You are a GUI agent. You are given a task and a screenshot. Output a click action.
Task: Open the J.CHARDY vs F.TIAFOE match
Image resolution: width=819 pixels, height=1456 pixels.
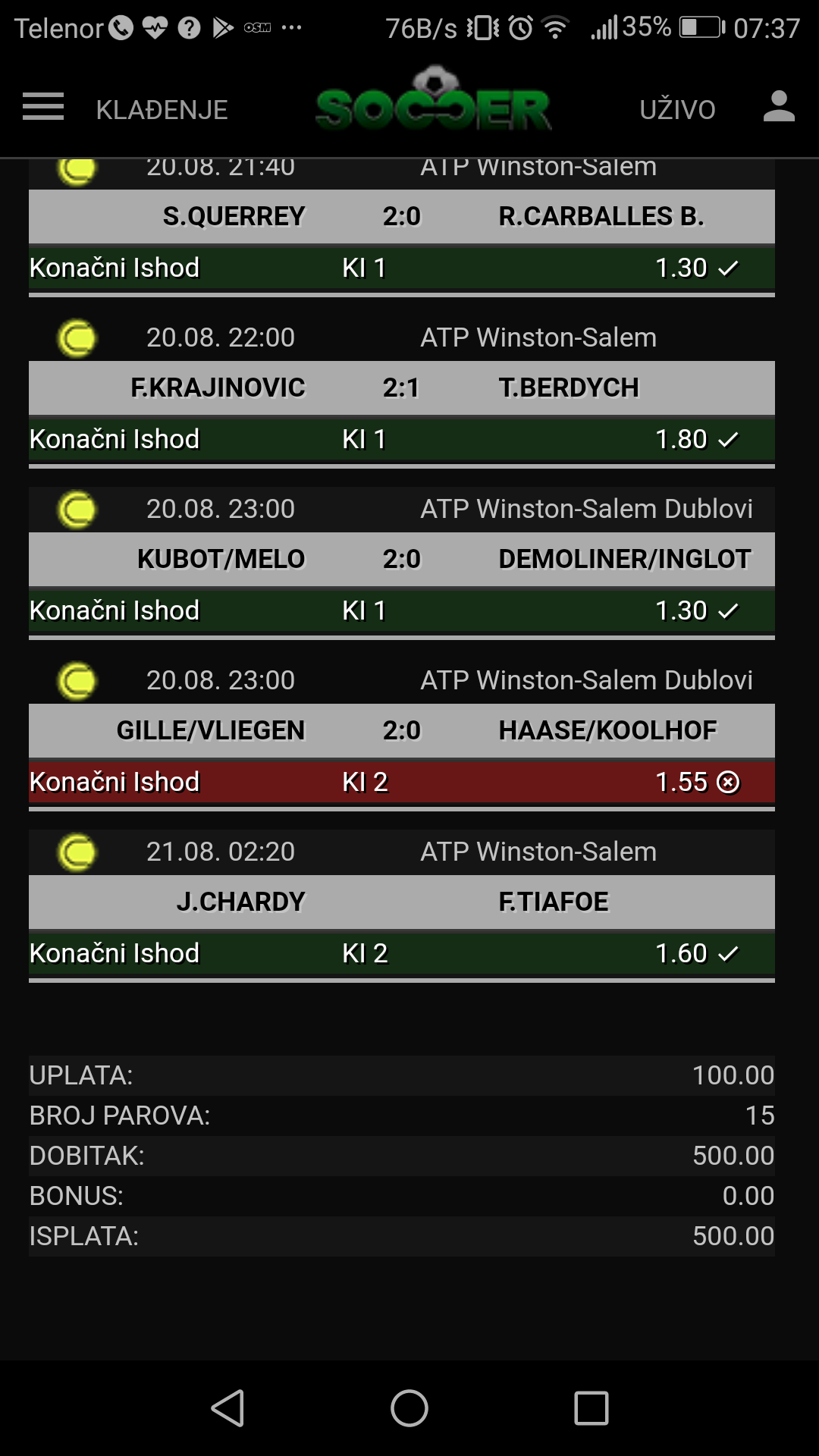point(402,902)
